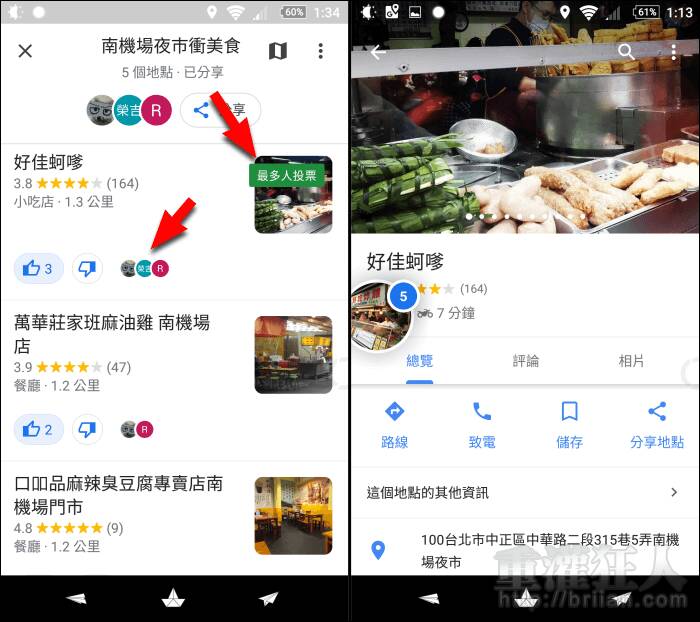The height and width of the screenshot is (622, 700).
Task: Tap 分享地點 to share the place
Action: [x=657, y=424]
